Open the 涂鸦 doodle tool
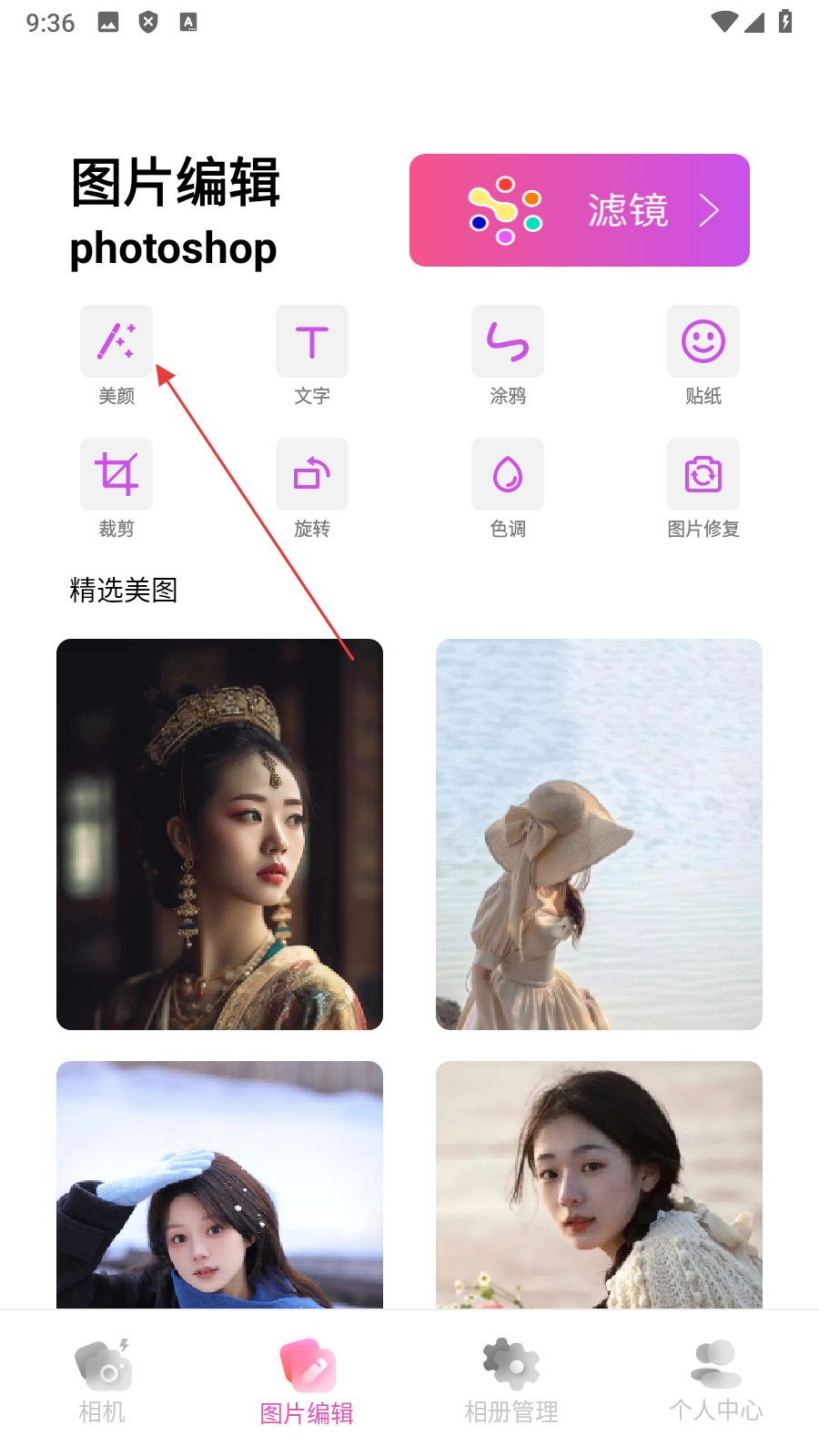The image size is (819, 1456). 508,342
